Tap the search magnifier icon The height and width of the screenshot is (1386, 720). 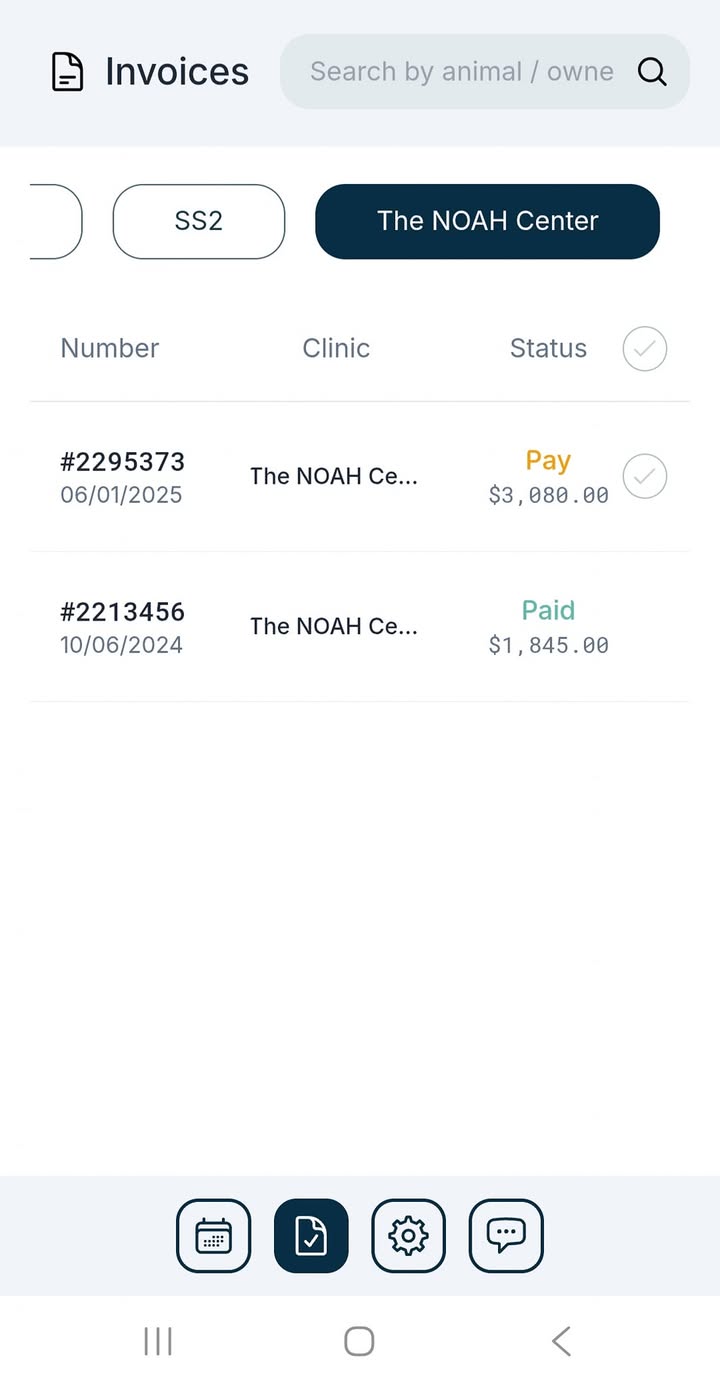[x=652, y=72]
